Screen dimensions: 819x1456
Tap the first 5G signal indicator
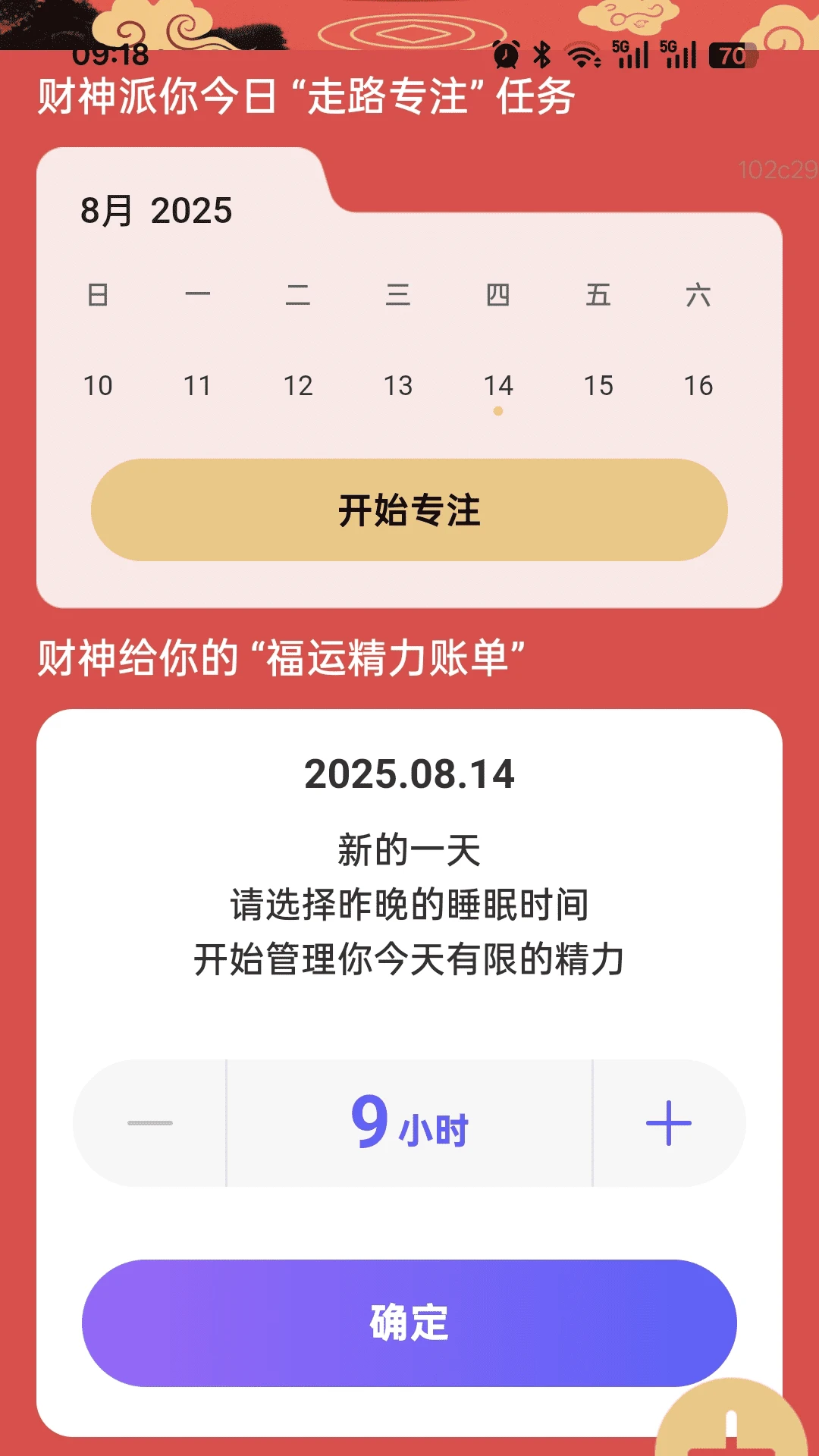629,55
